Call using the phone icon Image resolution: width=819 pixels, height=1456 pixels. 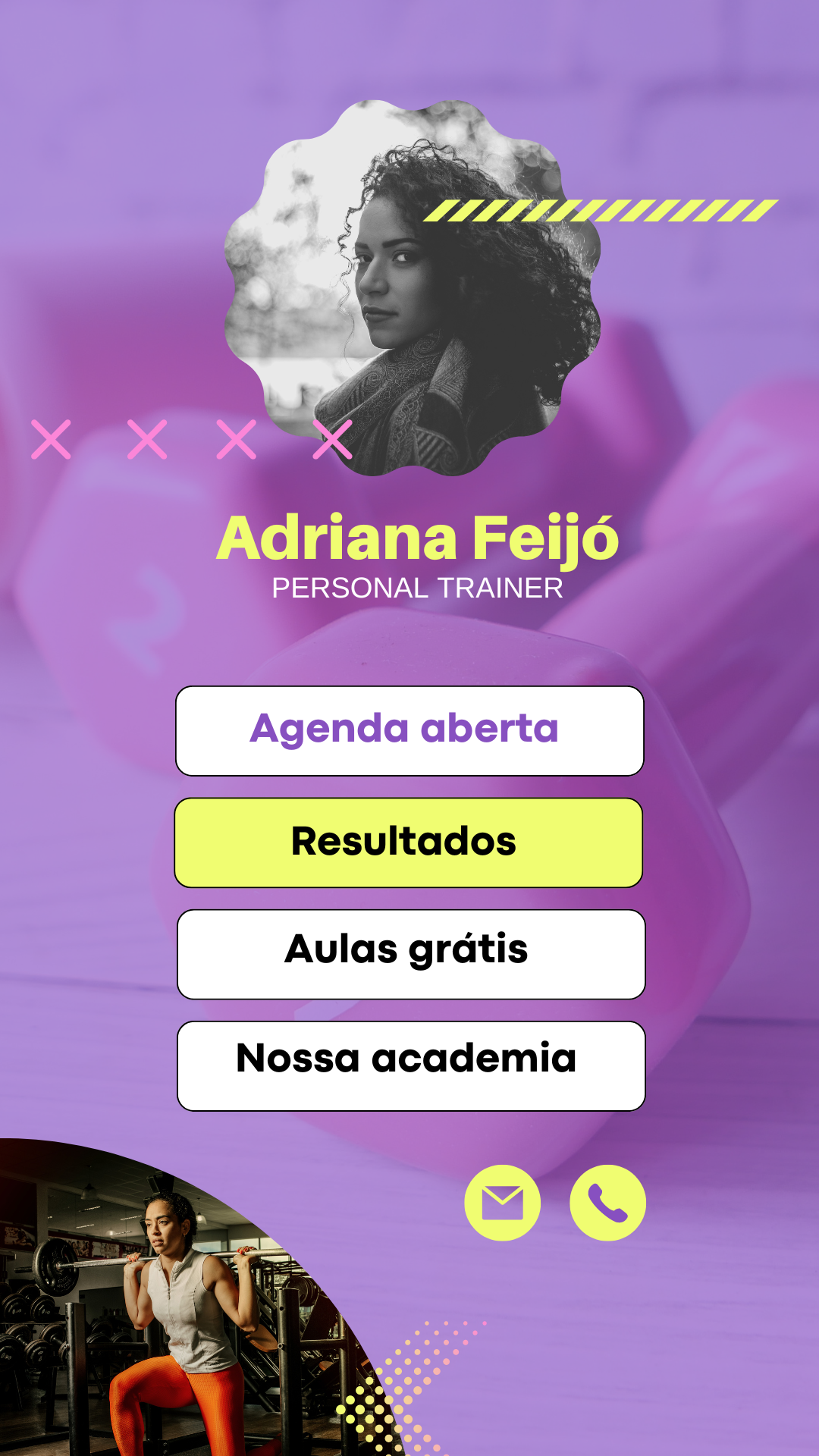coord(607,1203)
